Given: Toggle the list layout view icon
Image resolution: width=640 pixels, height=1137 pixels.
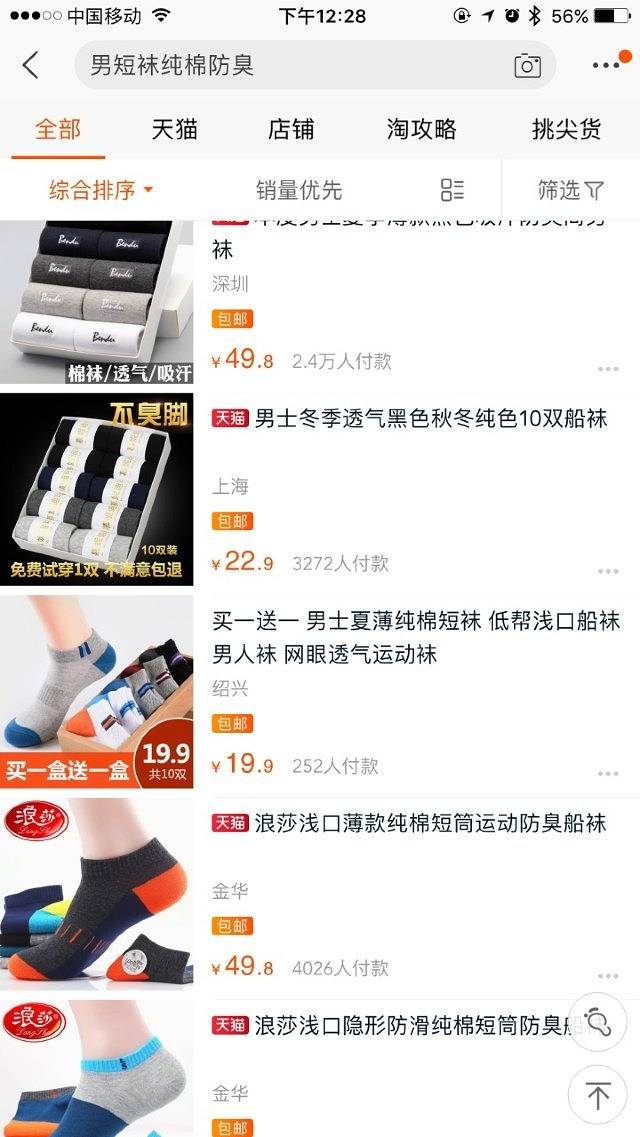Looking at the screenshot, I should pyautogui.click(x=452, y=190).
